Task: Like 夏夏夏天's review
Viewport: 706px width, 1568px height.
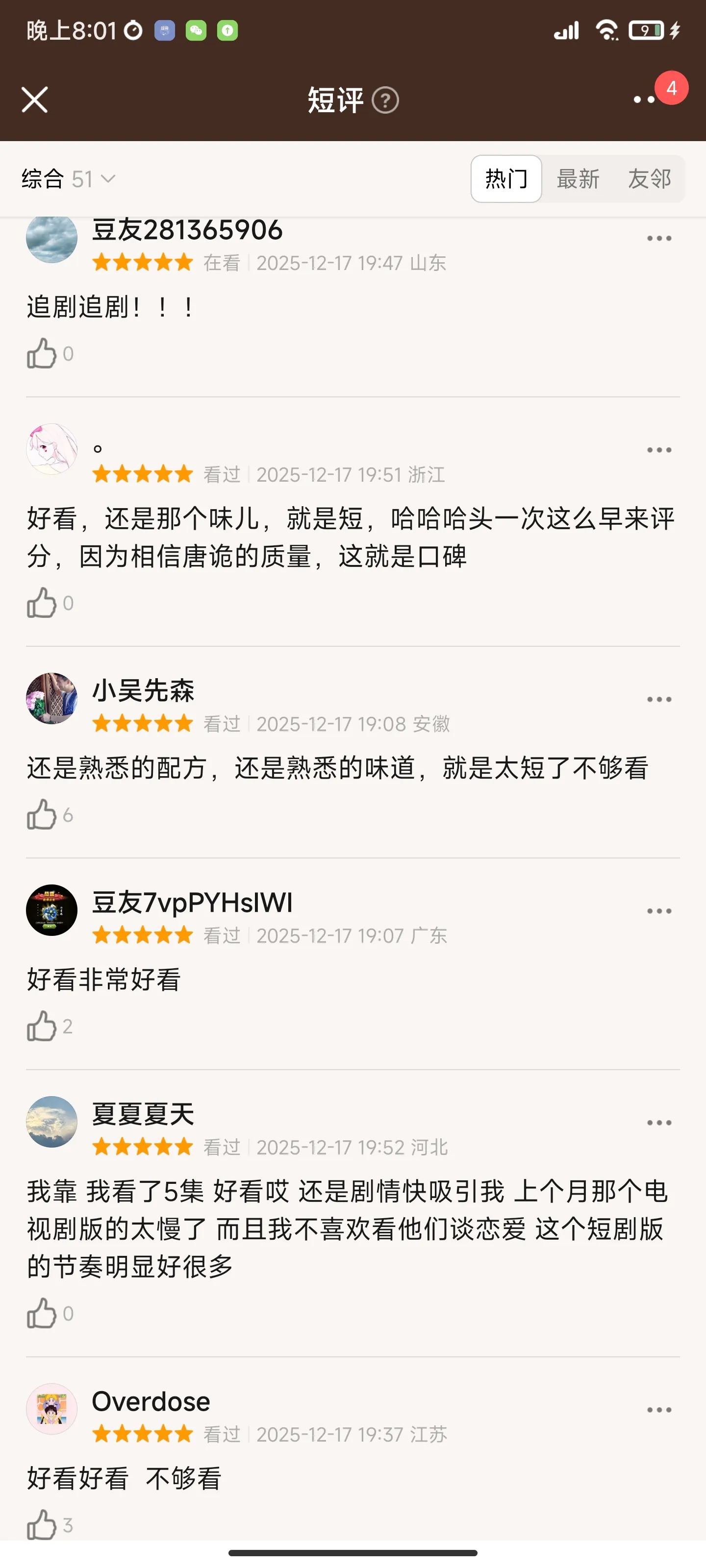Action: click(x=41, y=1314)
